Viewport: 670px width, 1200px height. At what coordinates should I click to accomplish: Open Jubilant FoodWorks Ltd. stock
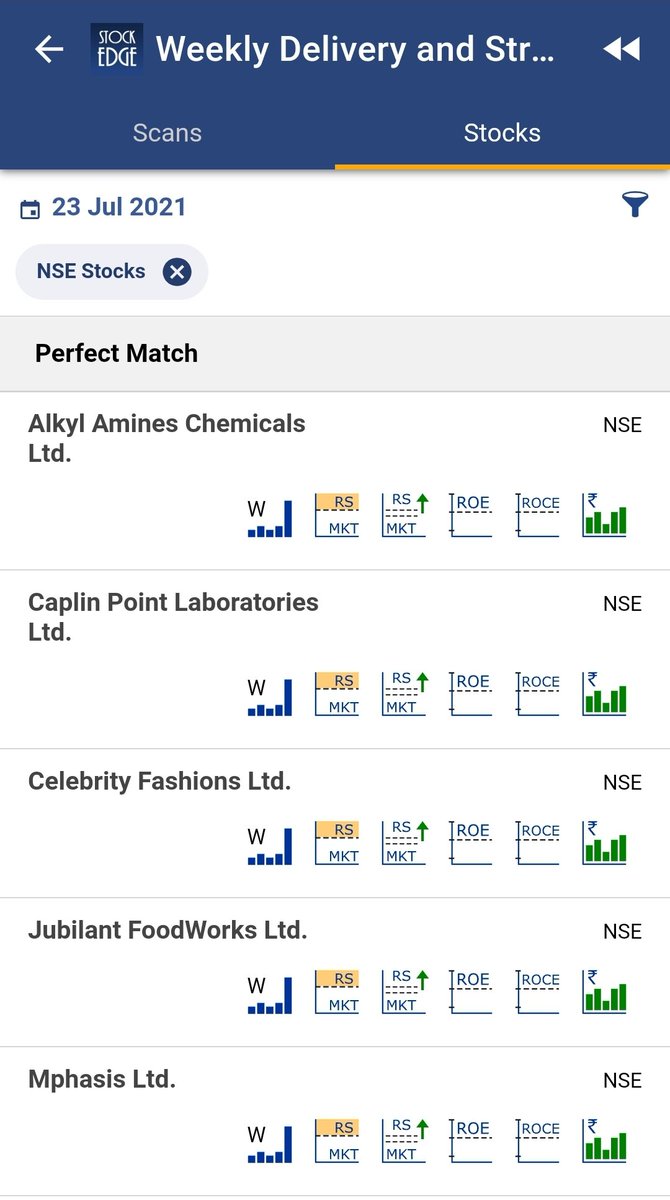click(x=335, y=973)
